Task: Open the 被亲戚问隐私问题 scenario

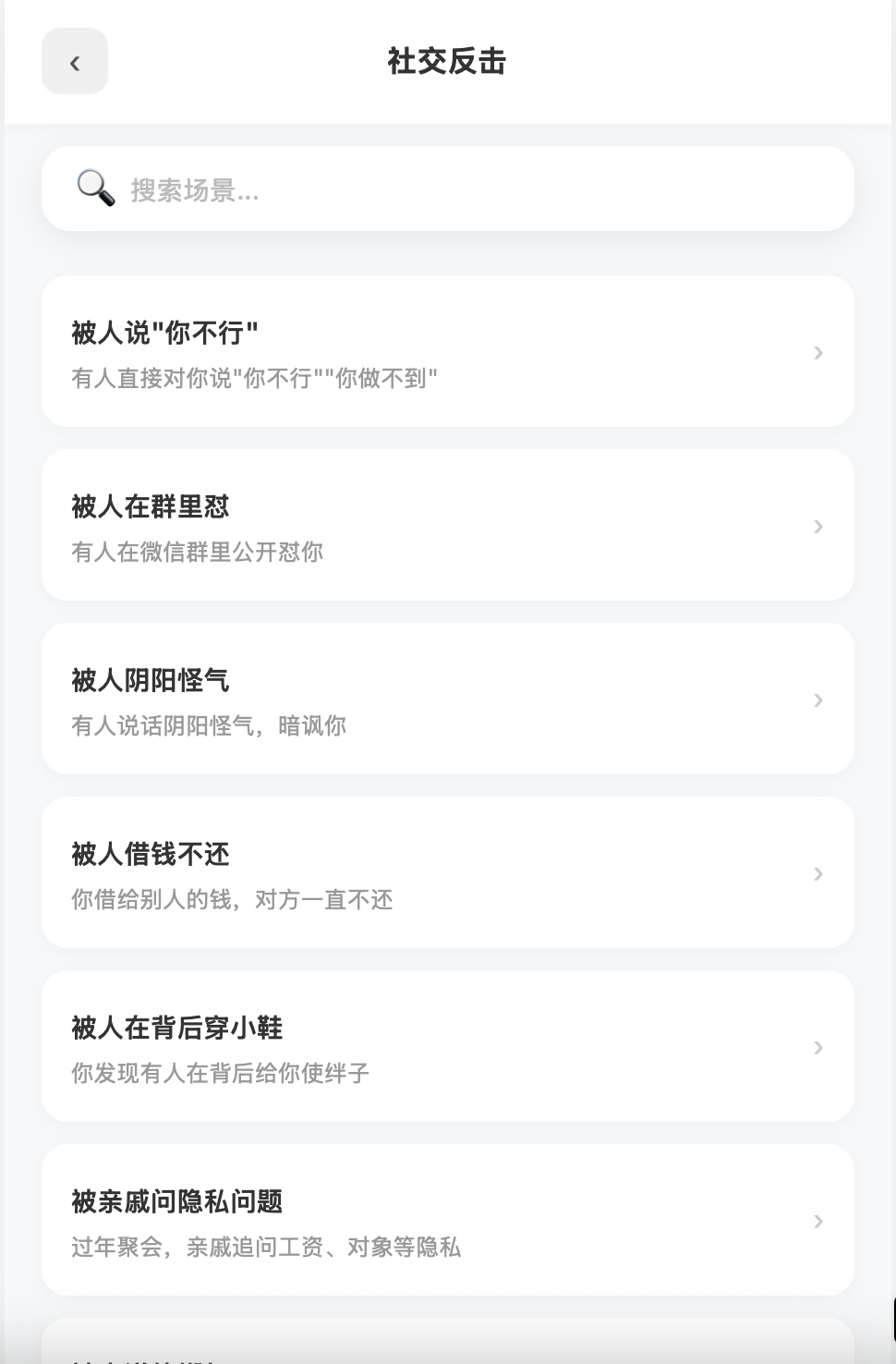Action: tap(448, 1220)
